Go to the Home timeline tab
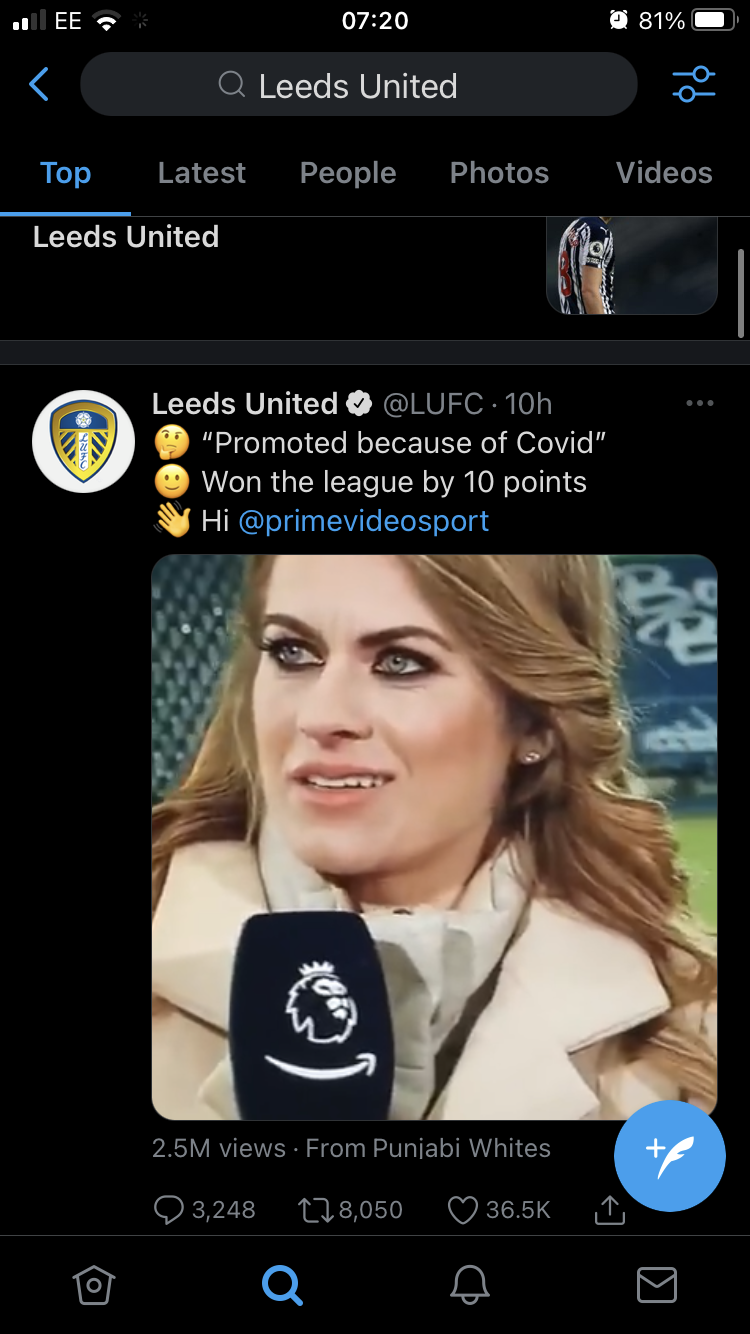Image resolution: width=750 pixels, height=1334 pixels. tap(93, 1285)
